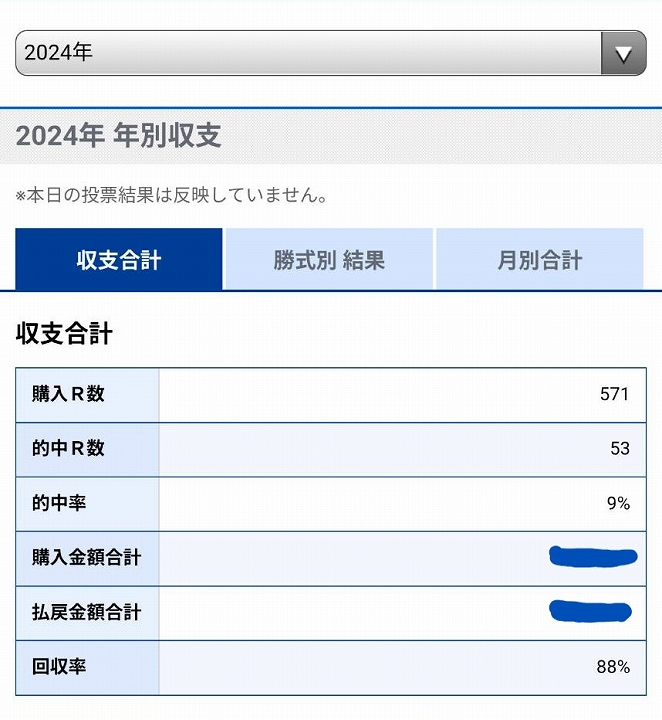
Task: Switch to the 勝式別 結果 tab
Action: (329, 260)
